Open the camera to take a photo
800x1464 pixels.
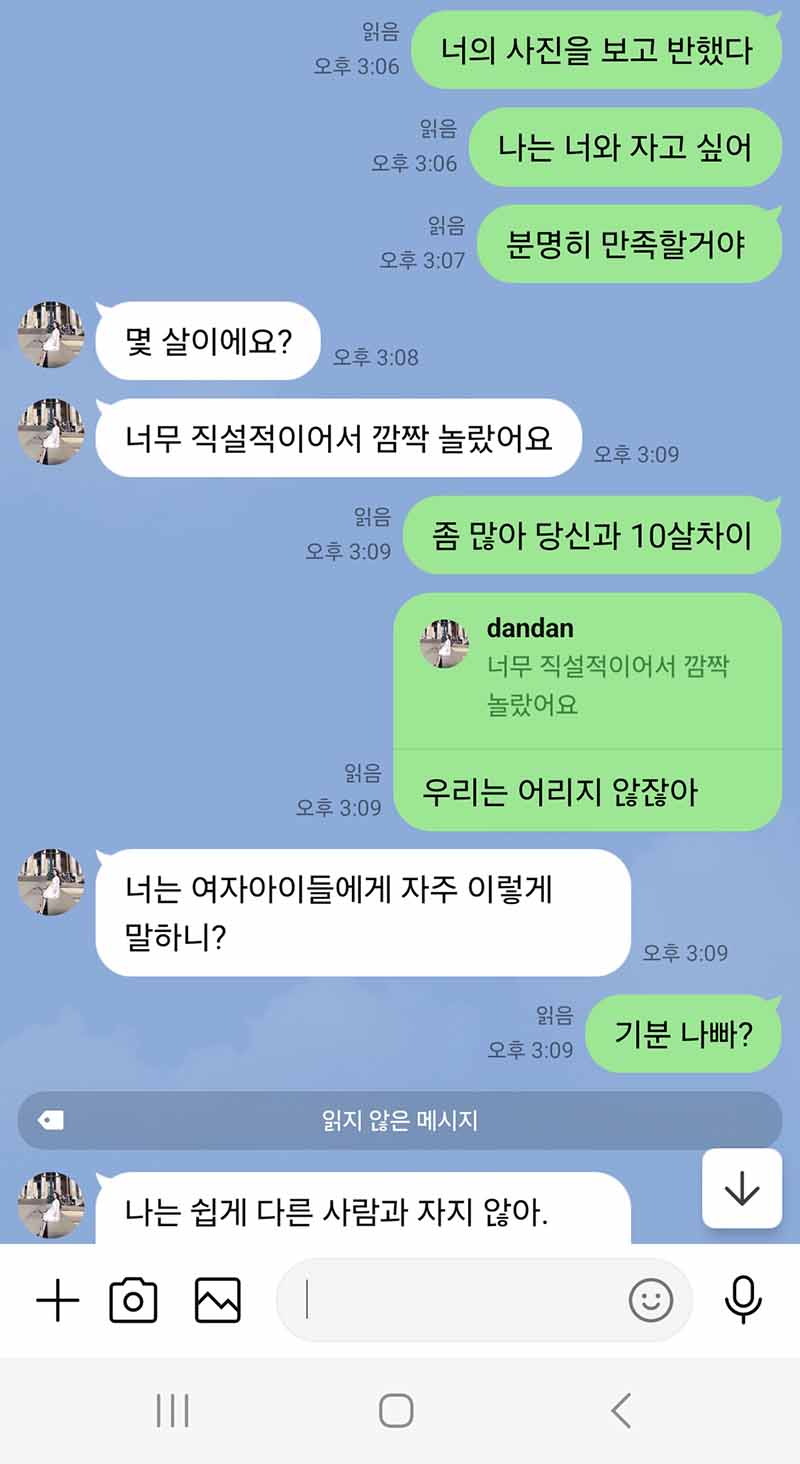133,1301
